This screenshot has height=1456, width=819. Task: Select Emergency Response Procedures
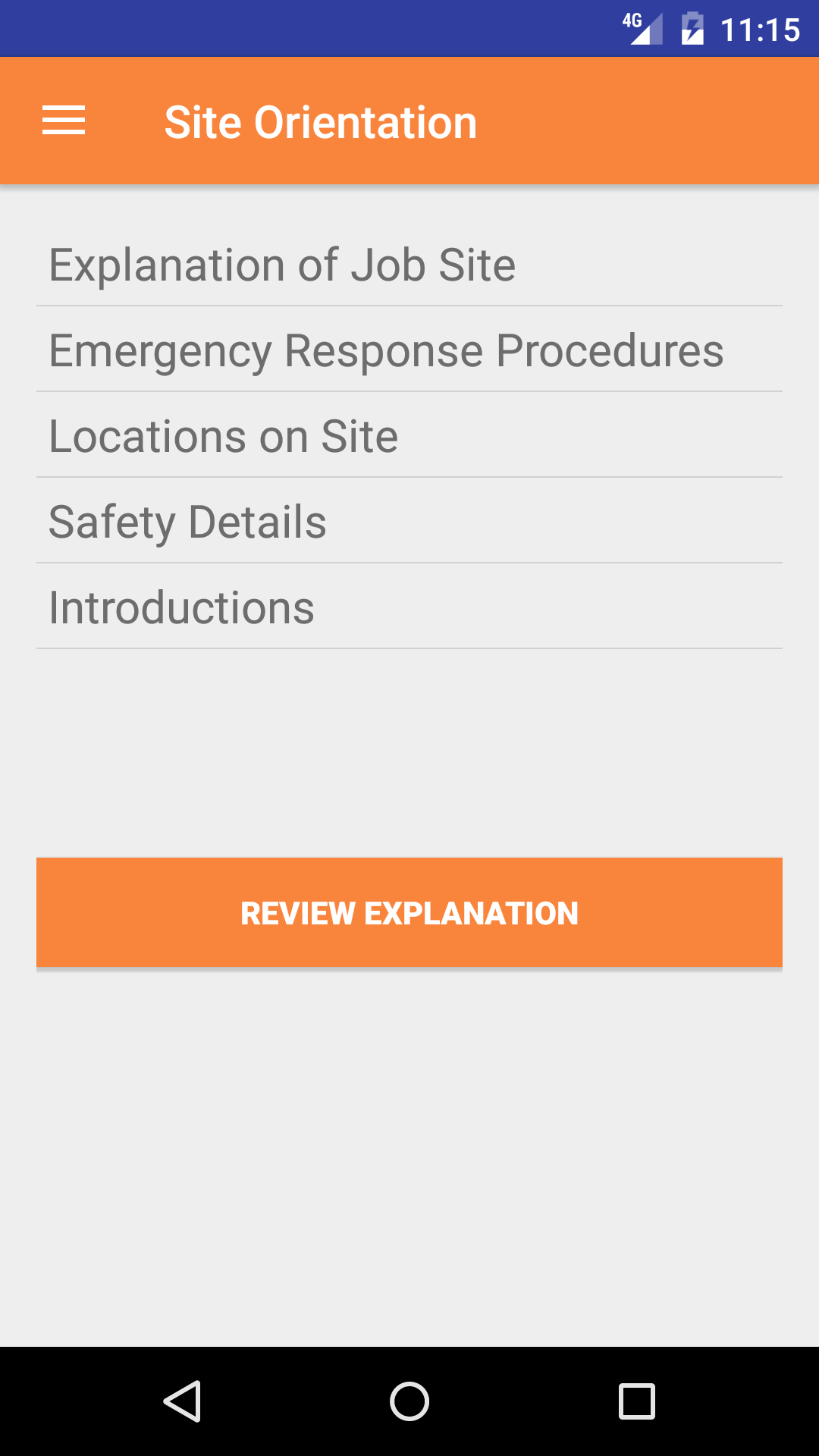[x=386, y=350]
